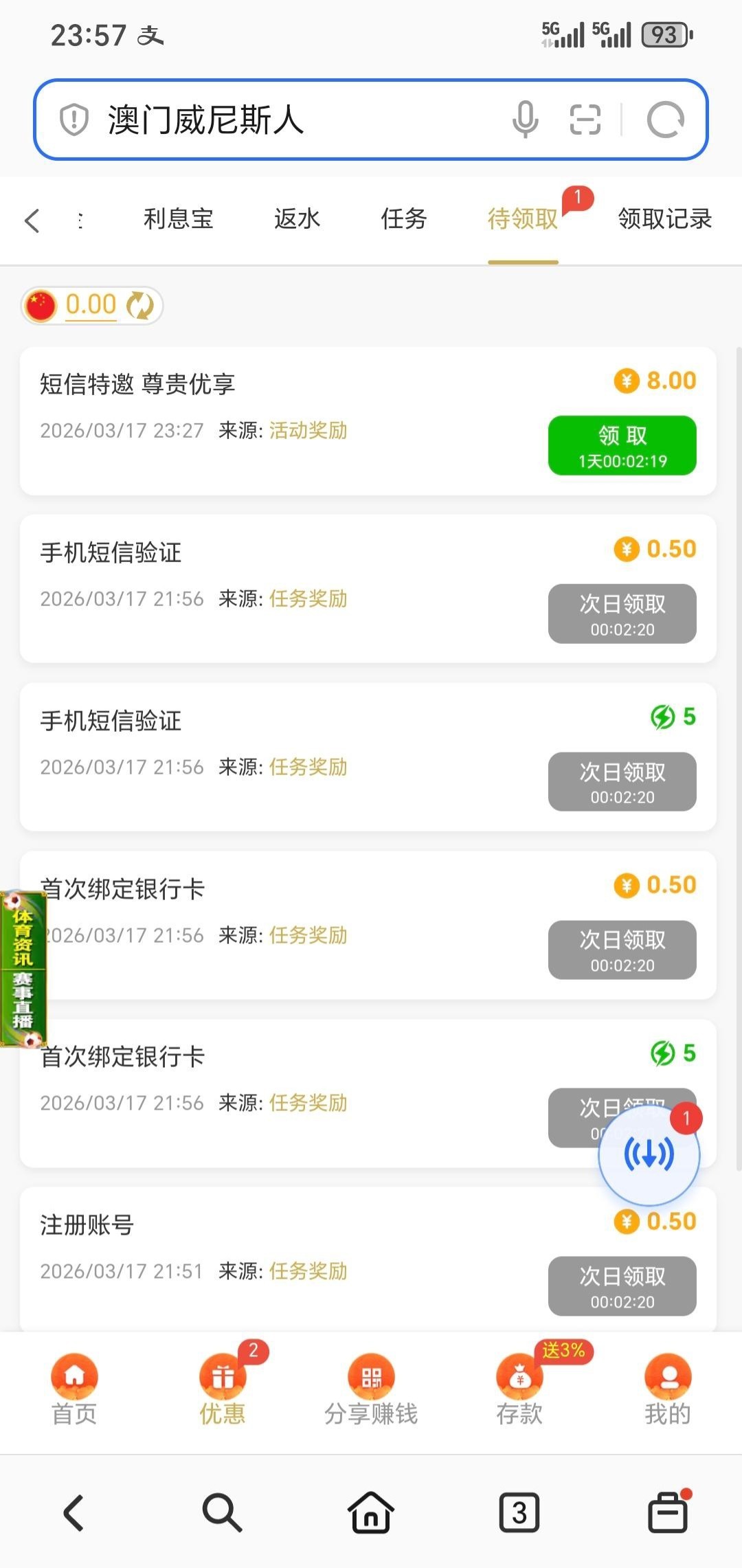Viewport: 742px width, 1568px height.
Task: Switch to the 存款 deposit tab
Action: pyautogui.click(x=519, y=1389)
